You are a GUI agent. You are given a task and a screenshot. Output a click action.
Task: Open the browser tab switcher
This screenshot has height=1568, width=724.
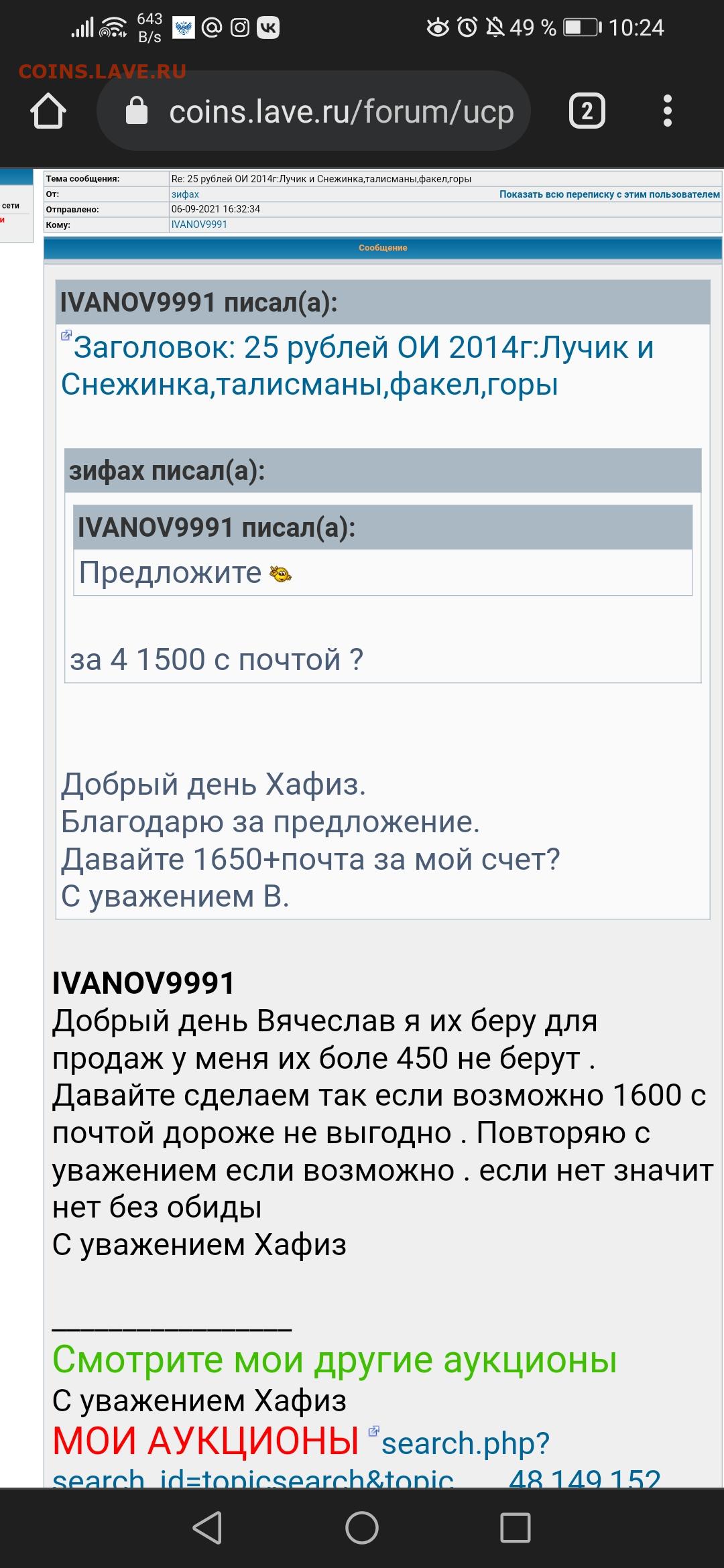coord(587,111)
